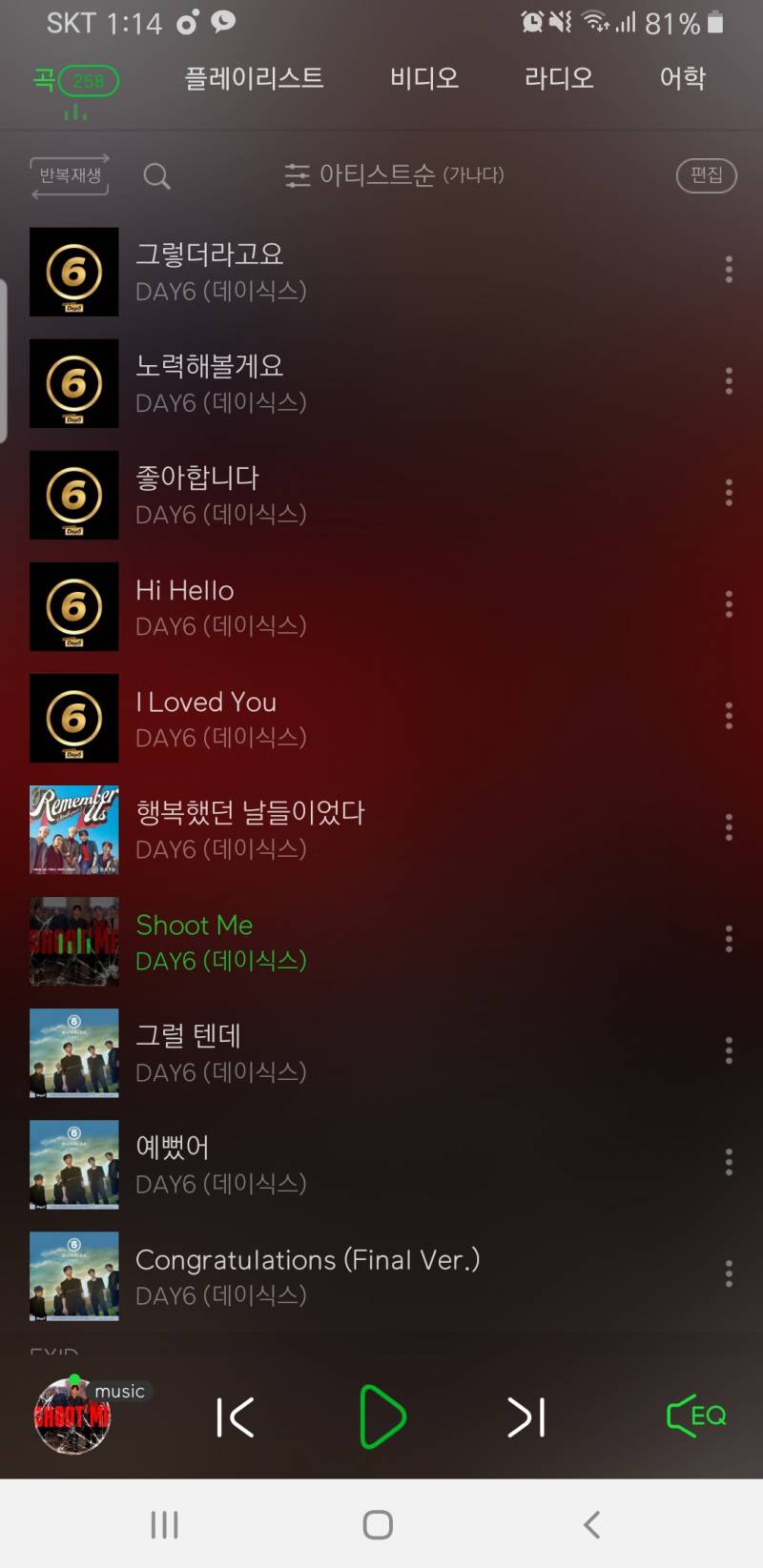The image size is (763, 1568).
Task: Switch to the 비디오 tab
Action: [x=424, y=78]
